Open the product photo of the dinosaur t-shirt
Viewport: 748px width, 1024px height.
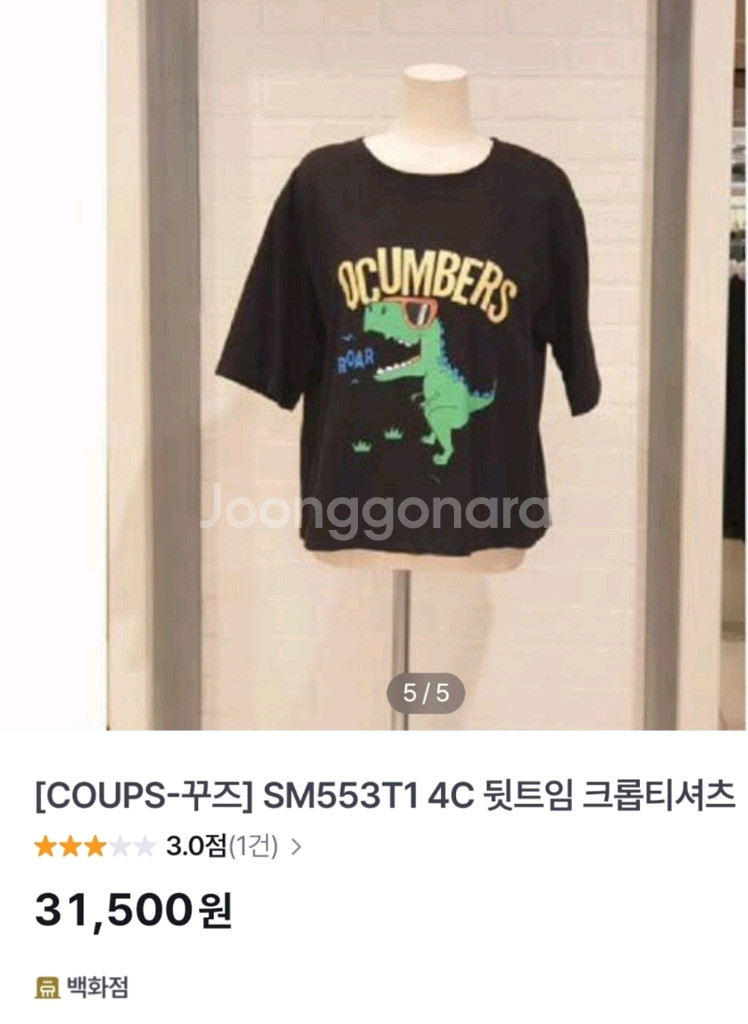tap(426, 364)
